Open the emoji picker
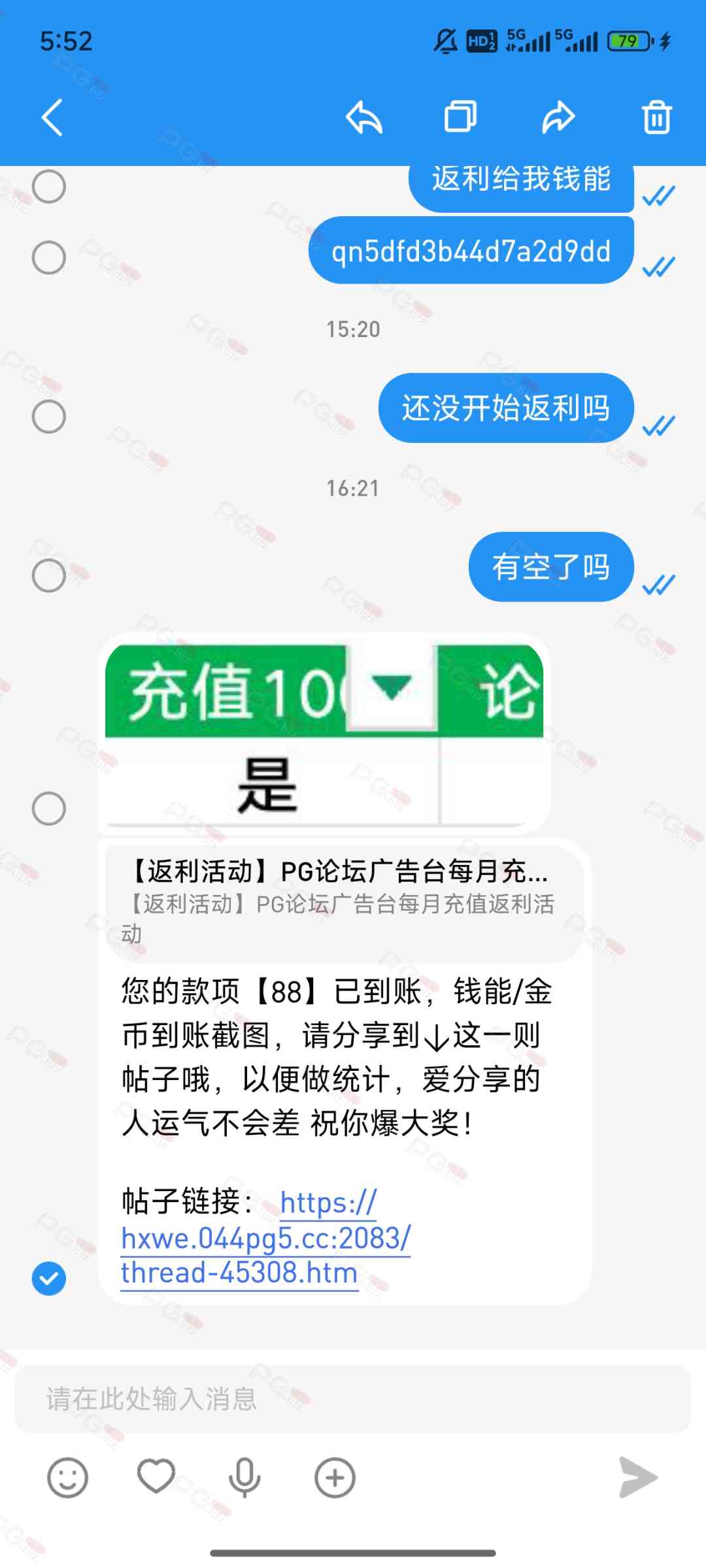Screen dimensions: 706x1568 click(x=67, y=1477)
